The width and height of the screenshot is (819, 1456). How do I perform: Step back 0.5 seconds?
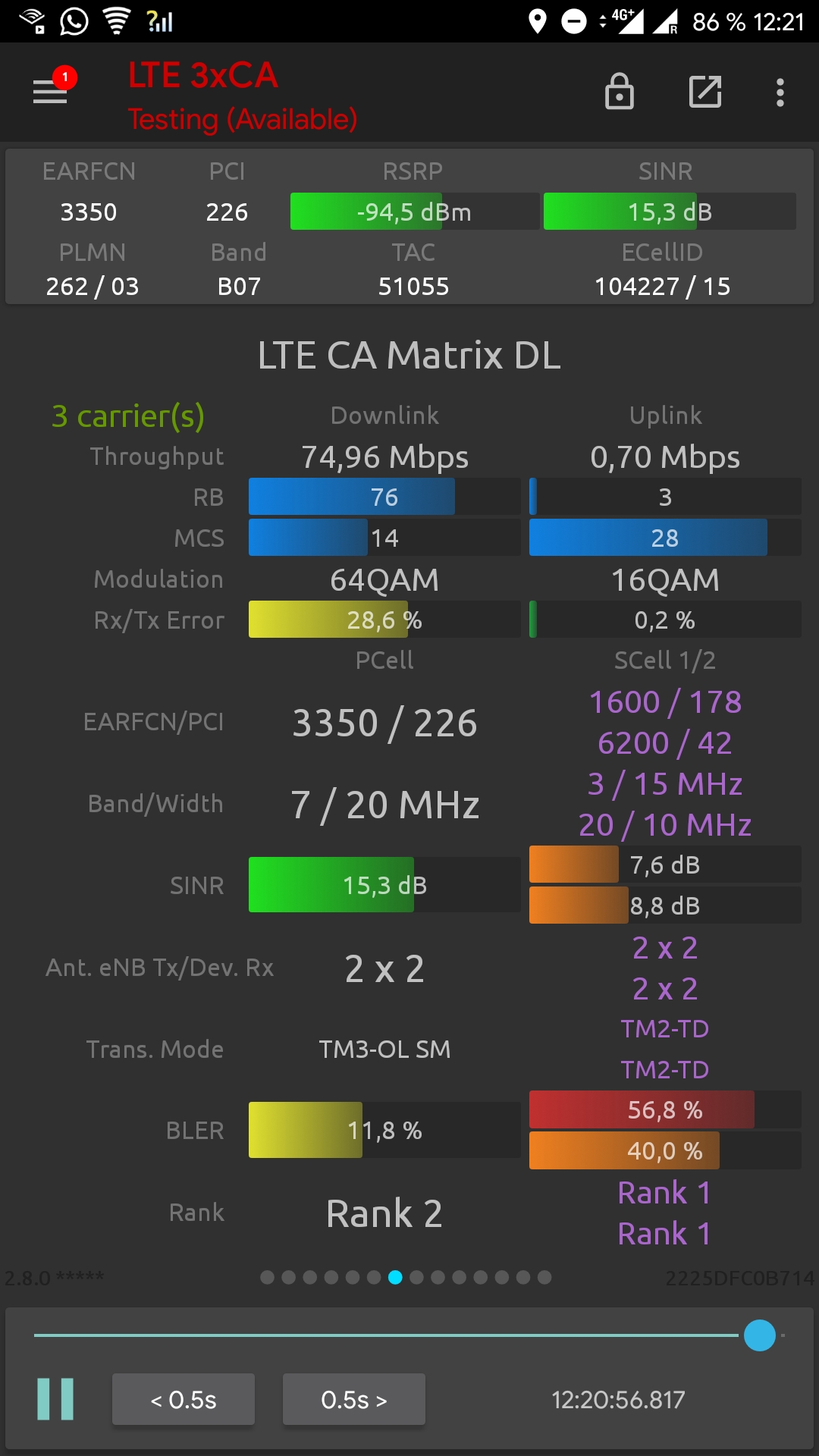point(184,1399)
